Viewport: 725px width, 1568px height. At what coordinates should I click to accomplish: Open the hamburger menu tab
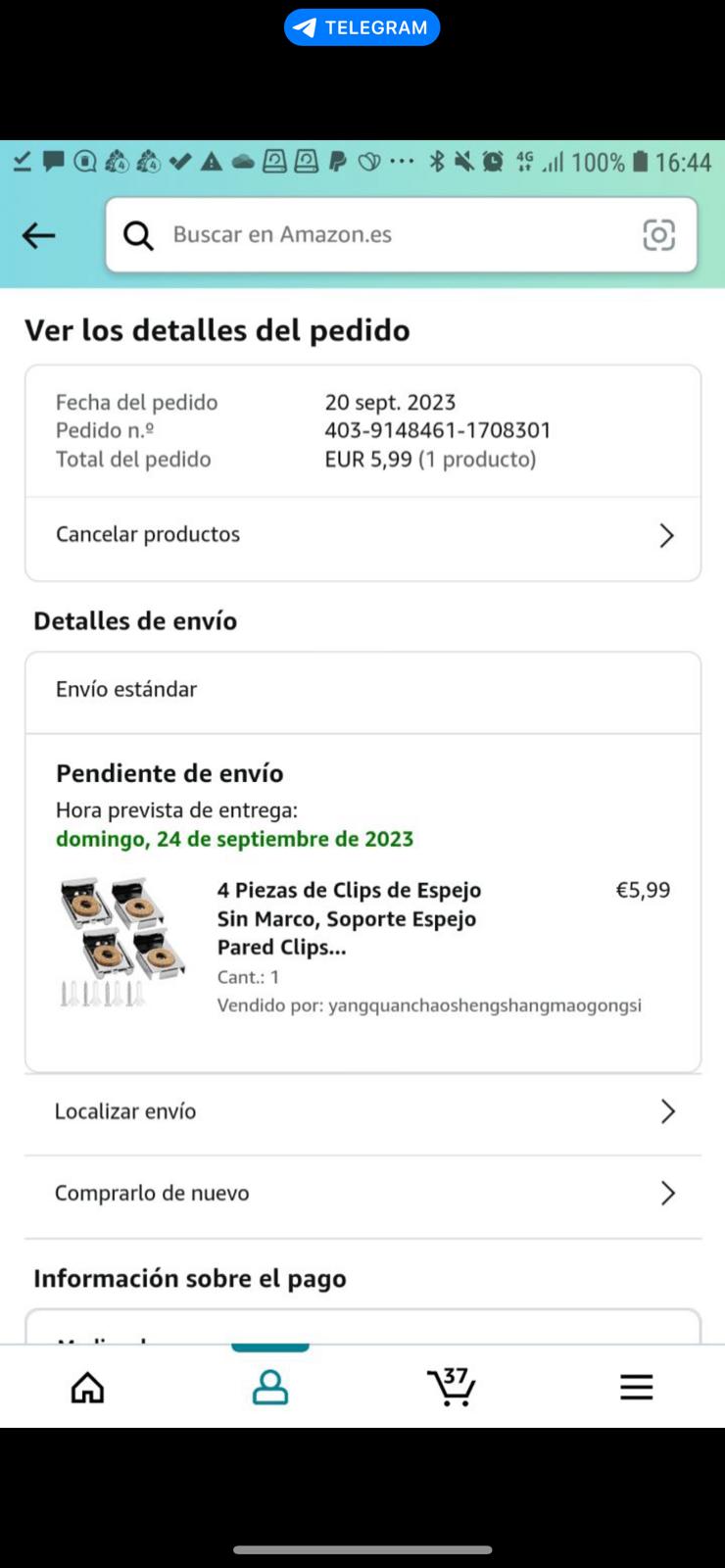click(x=636, y=1387)
